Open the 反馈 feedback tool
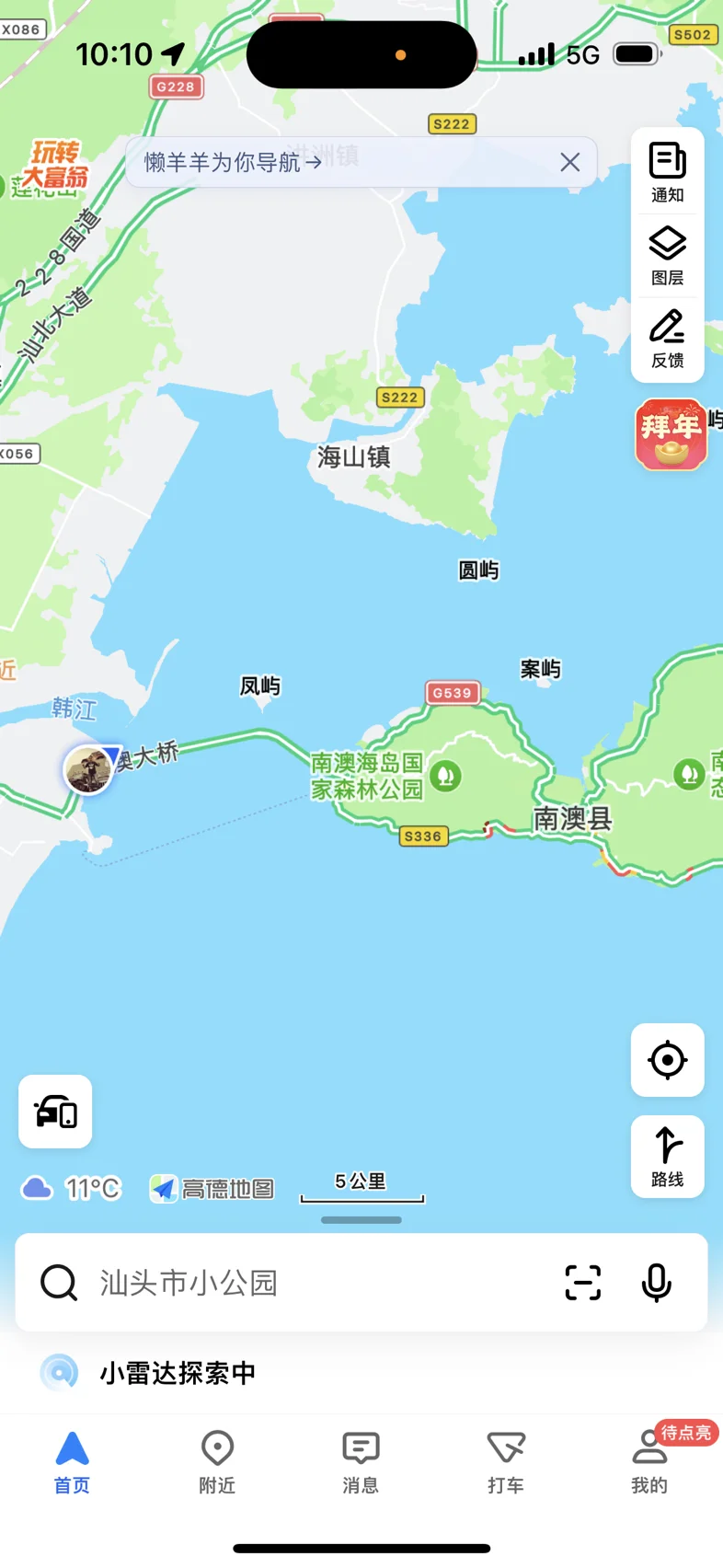 click(668, 338)
